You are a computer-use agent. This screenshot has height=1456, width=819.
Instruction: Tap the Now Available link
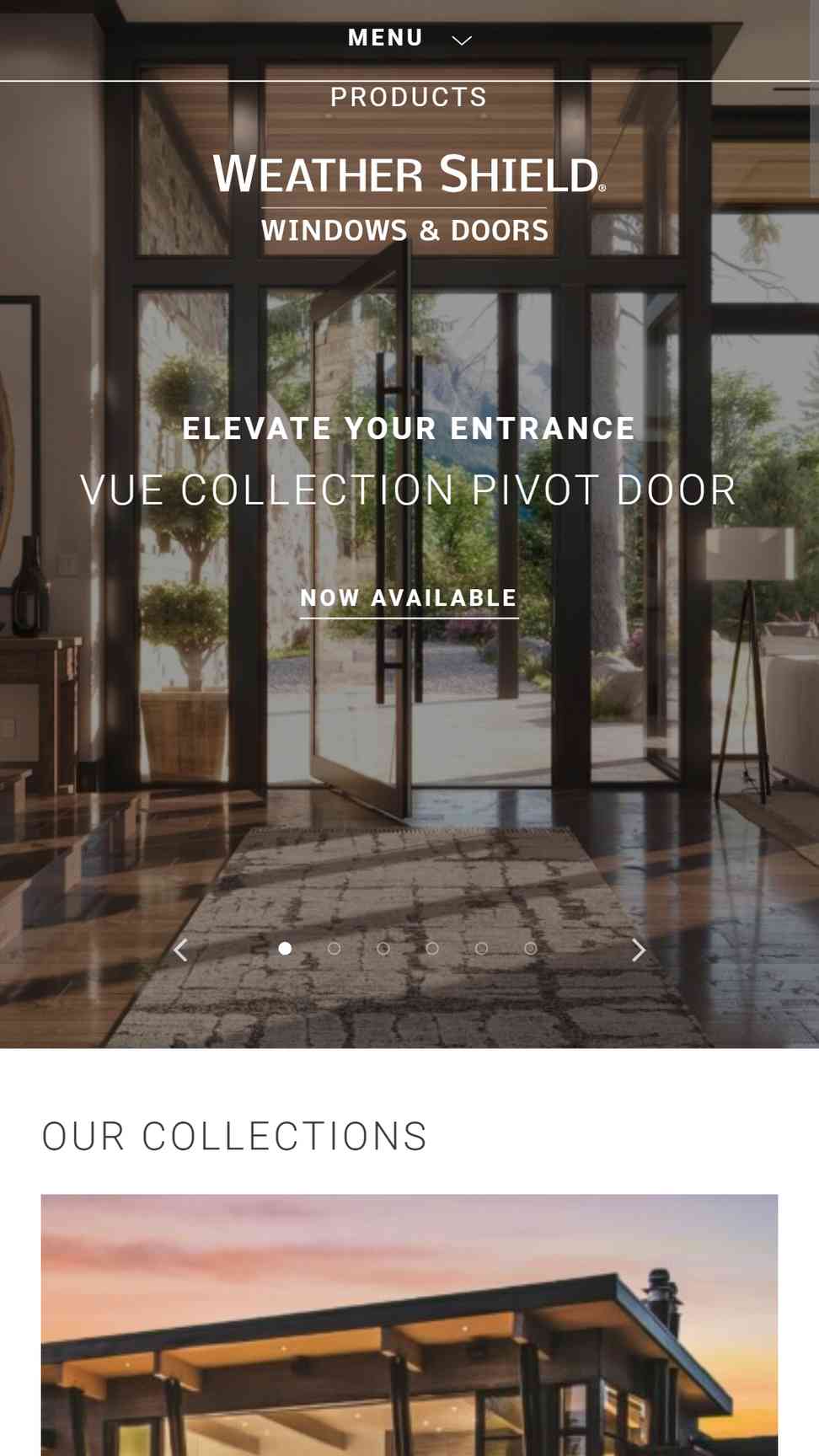pos(409,599)
